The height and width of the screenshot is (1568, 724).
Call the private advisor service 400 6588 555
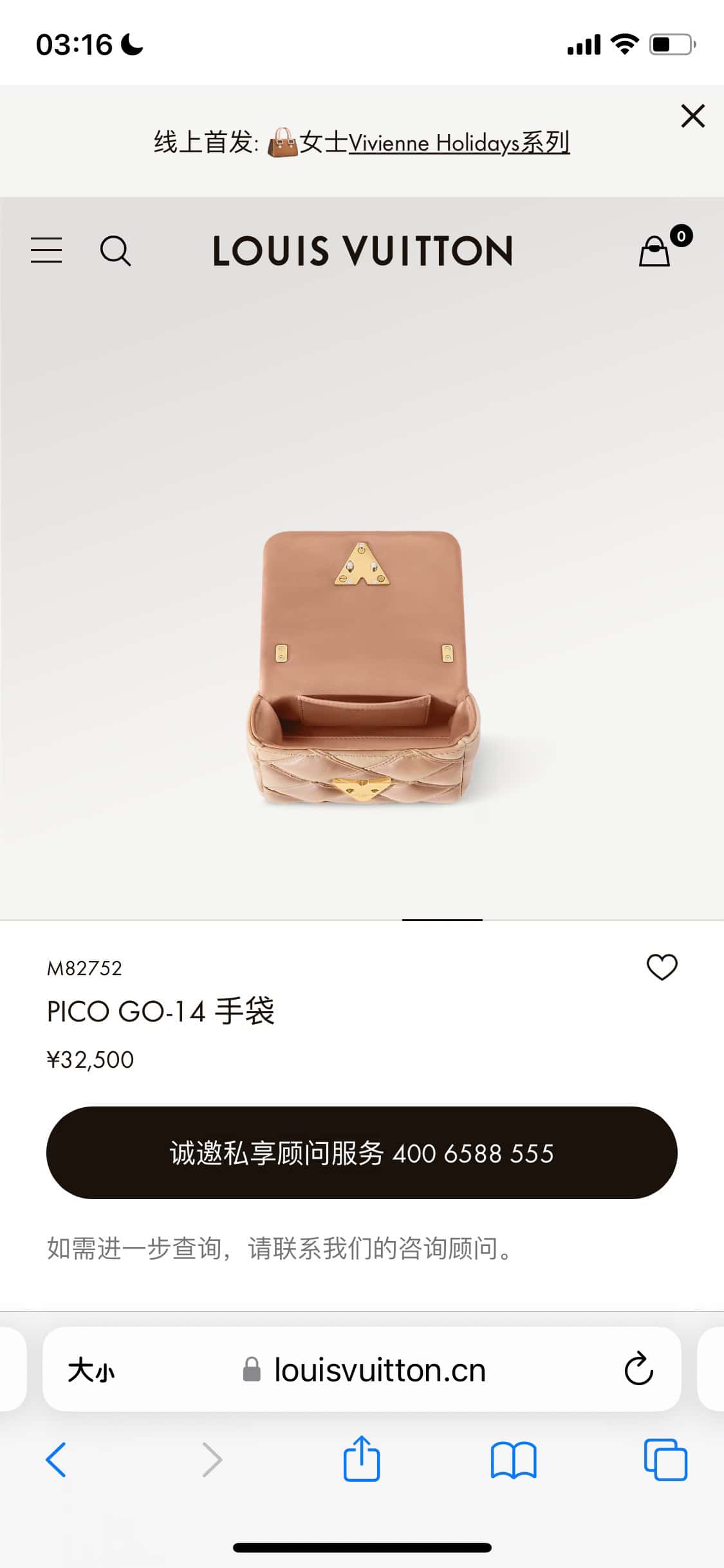click(x=362, y=1153)
